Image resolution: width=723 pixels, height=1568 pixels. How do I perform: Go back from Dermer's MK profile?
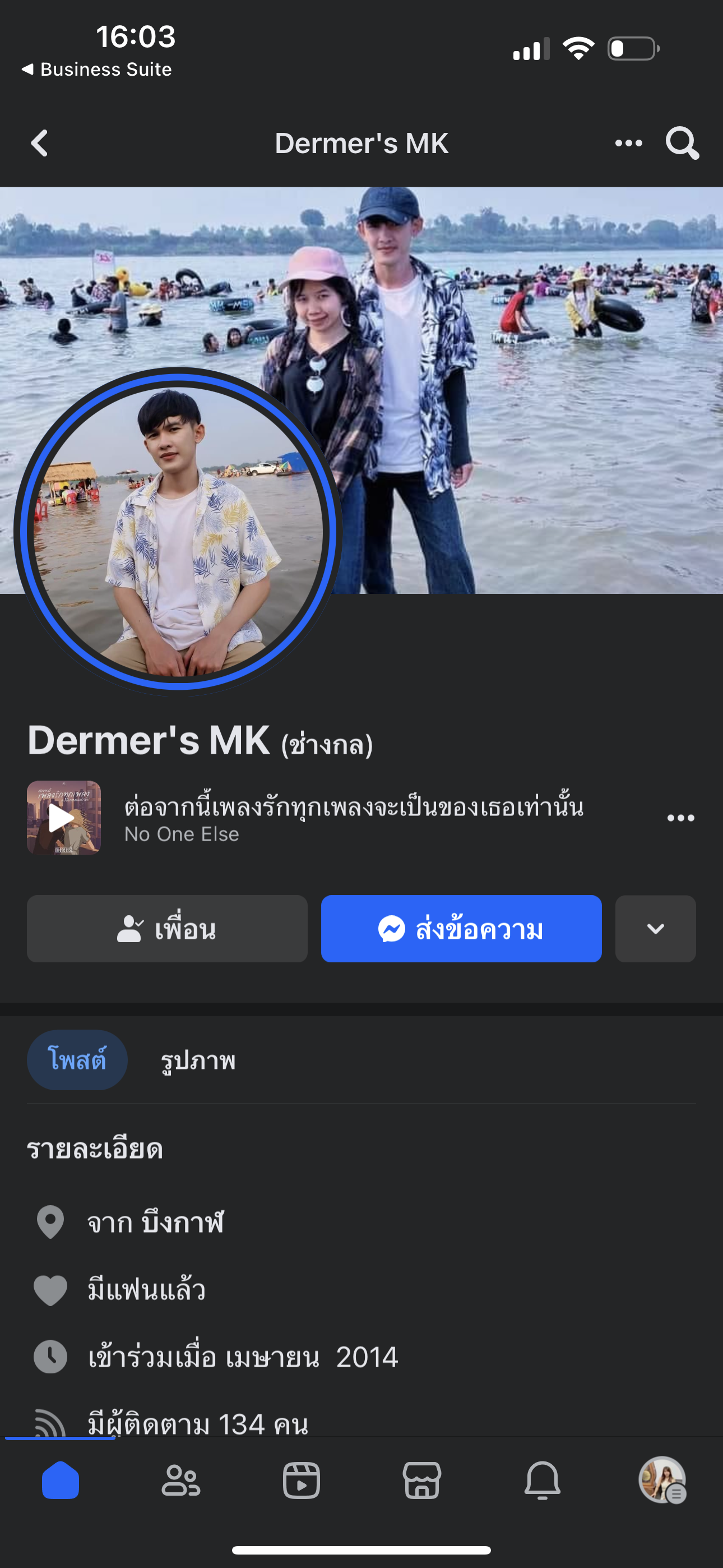point(40,144)
